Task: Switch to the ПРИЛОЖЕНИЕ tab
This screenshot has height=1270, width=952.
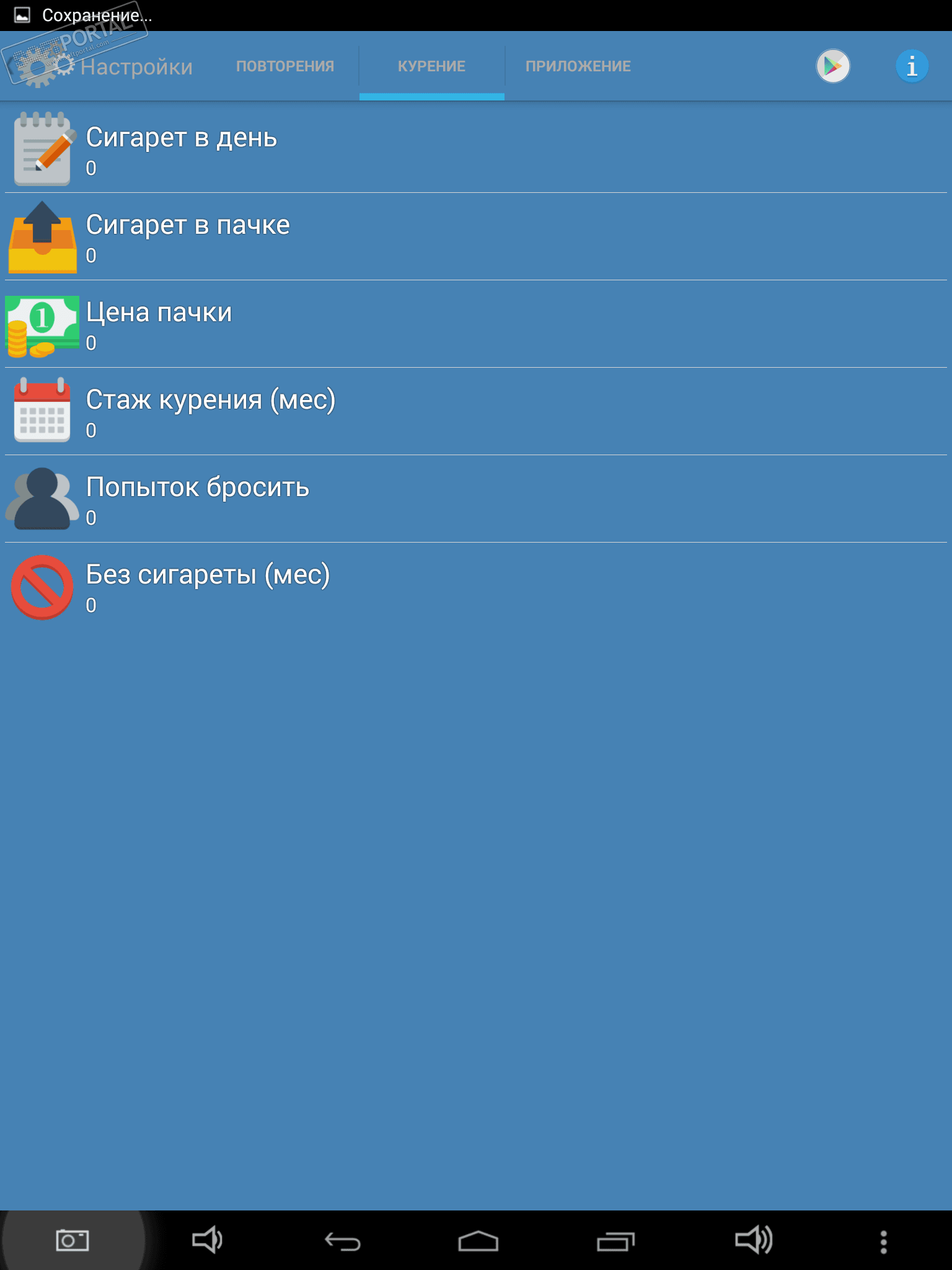Action: (x=578, y=66)
